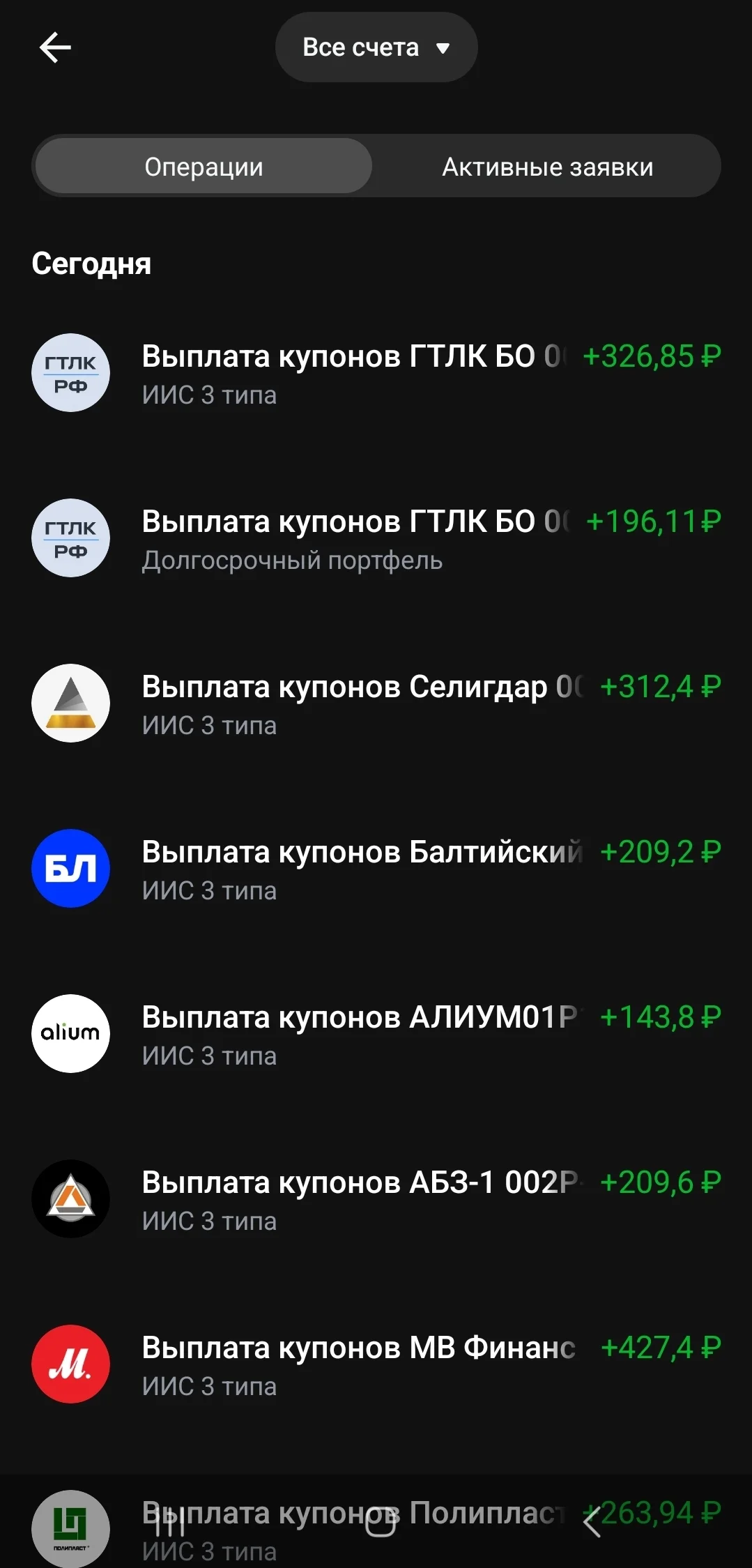Switch to the Активные заявки tab
752x1568 pixels.
[x=548, y=167]
